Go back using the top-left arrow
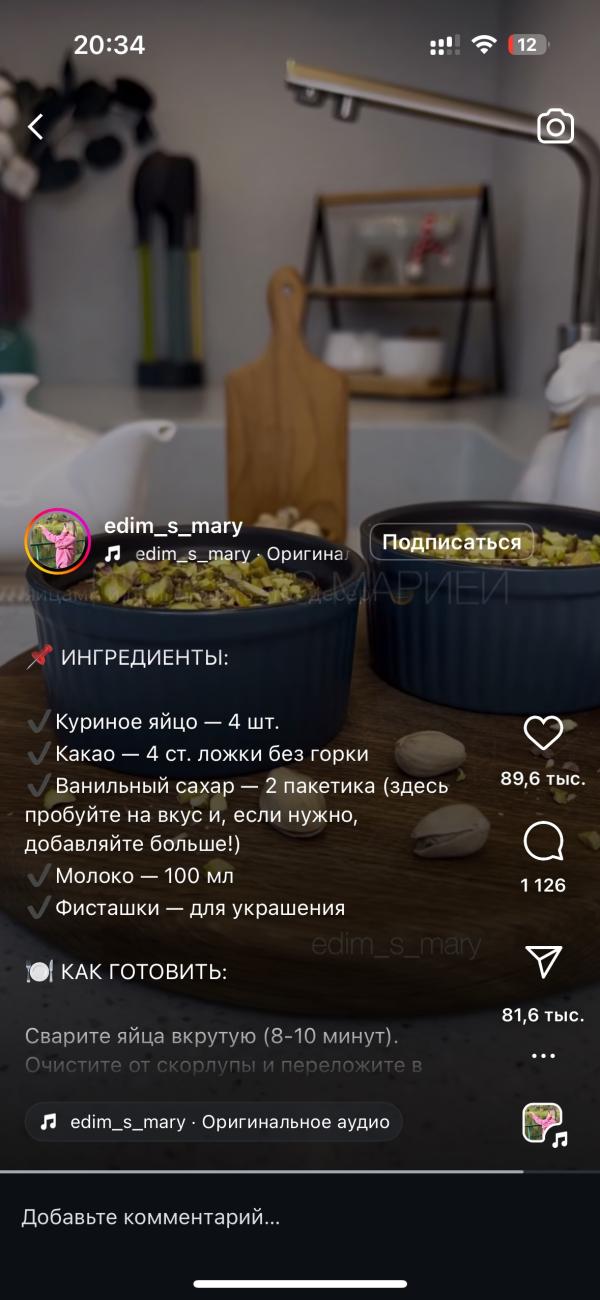The width and height of the screenshot is (600, 1300). (x=36, y=127)
